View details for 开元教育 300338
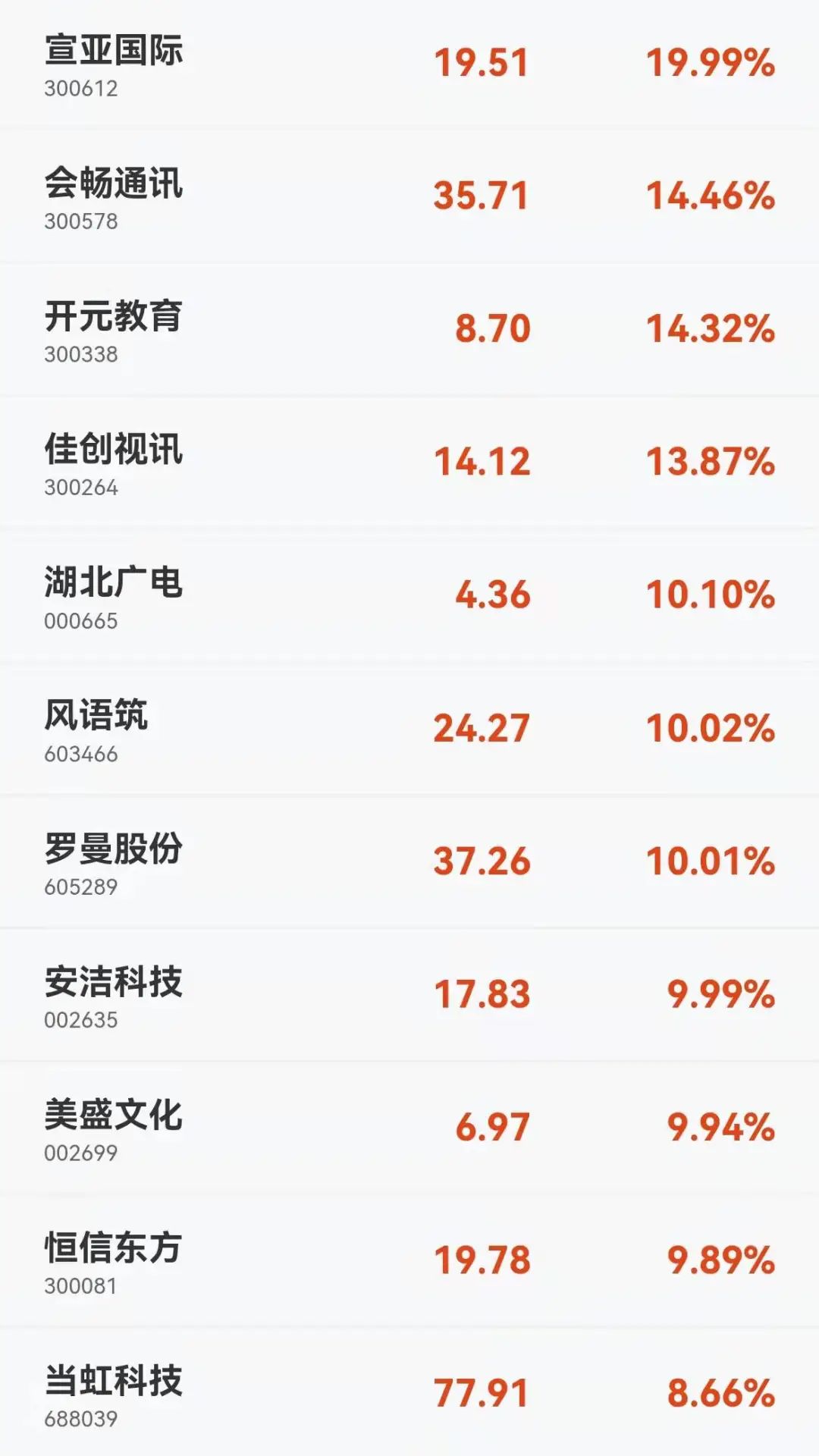This screenshot has width=819, height=1456. point(409,330)
